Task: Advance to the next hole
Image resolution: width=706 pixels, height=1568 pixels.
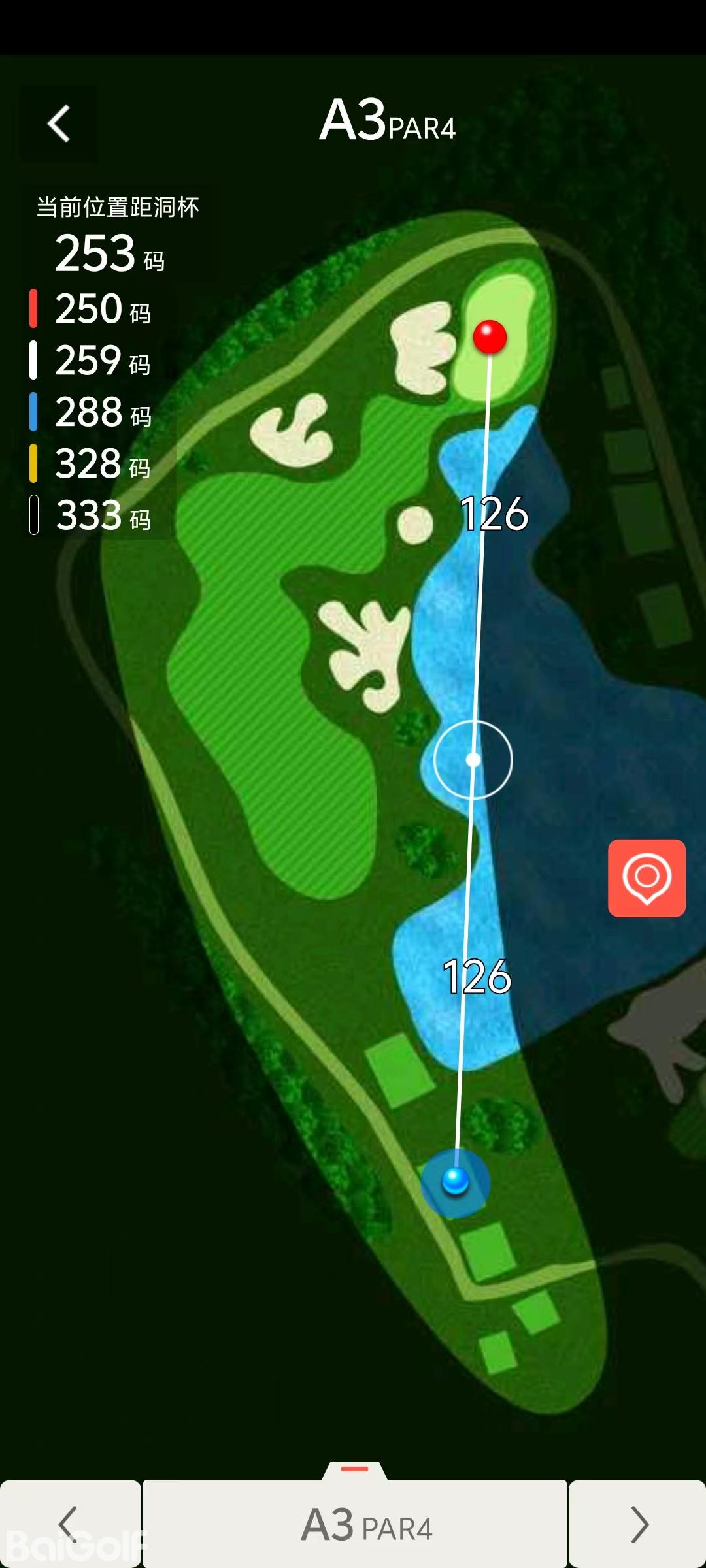Action: pos(637,1524)
